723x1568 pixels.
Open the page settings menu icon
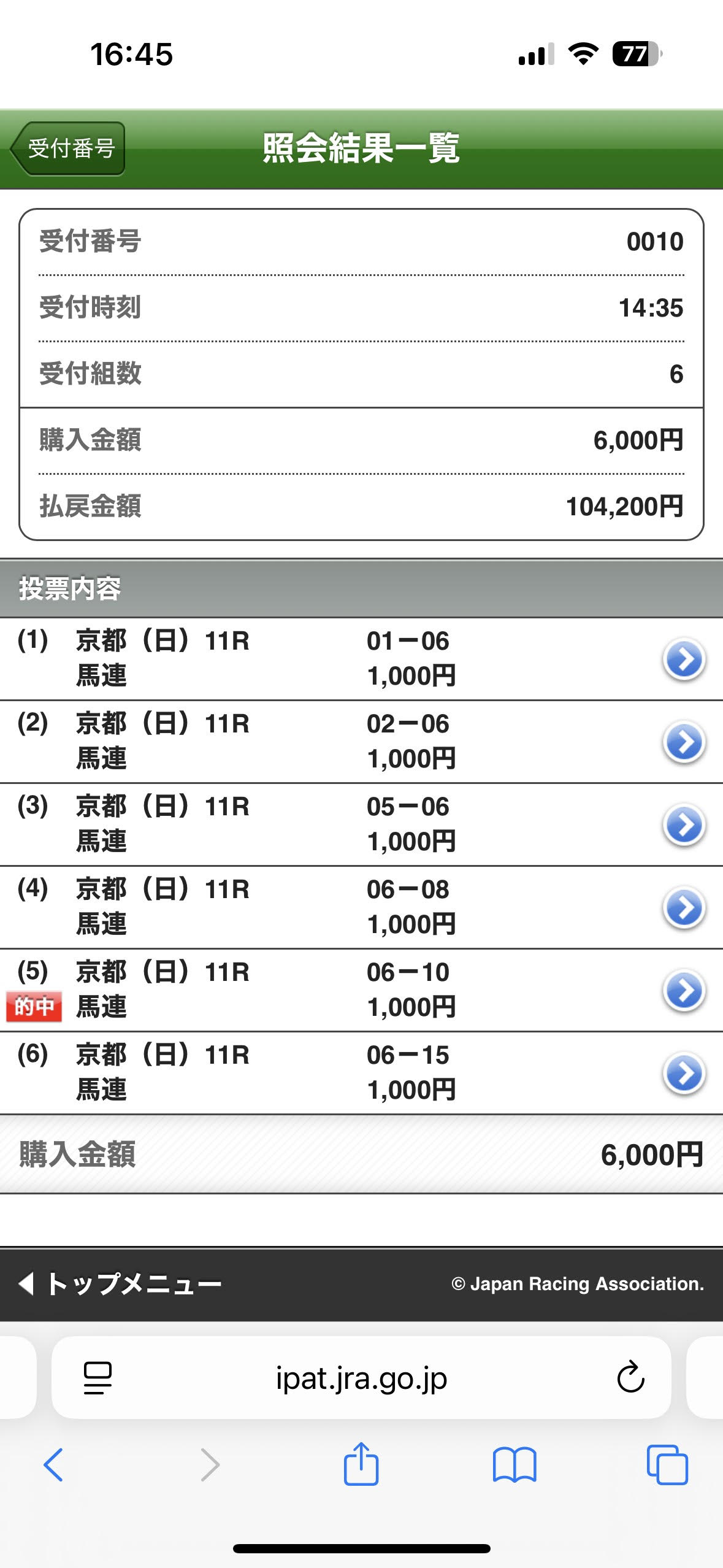[98, 1378]
